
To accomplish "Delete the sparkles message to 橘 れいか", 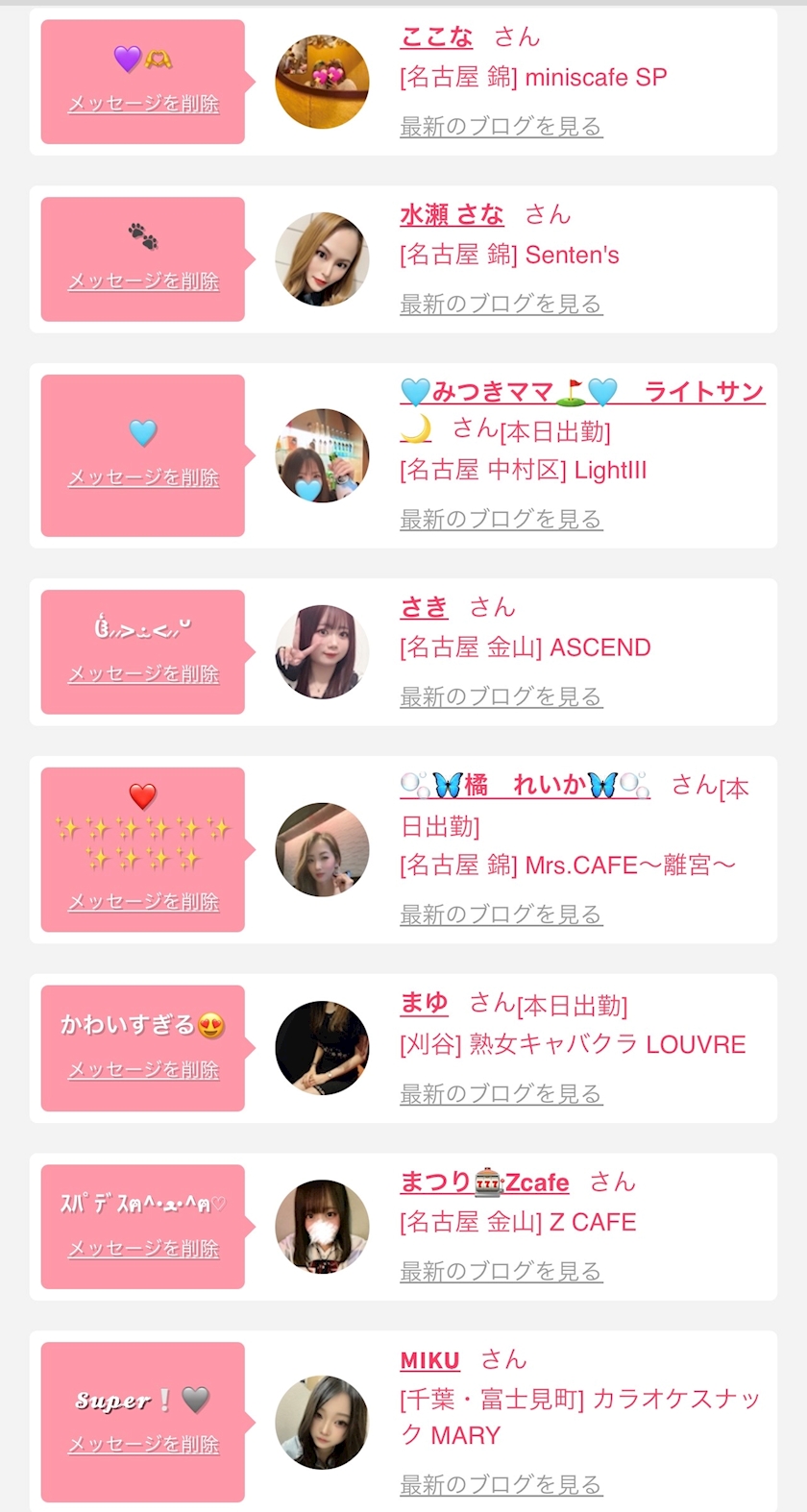I will point(143,902).
